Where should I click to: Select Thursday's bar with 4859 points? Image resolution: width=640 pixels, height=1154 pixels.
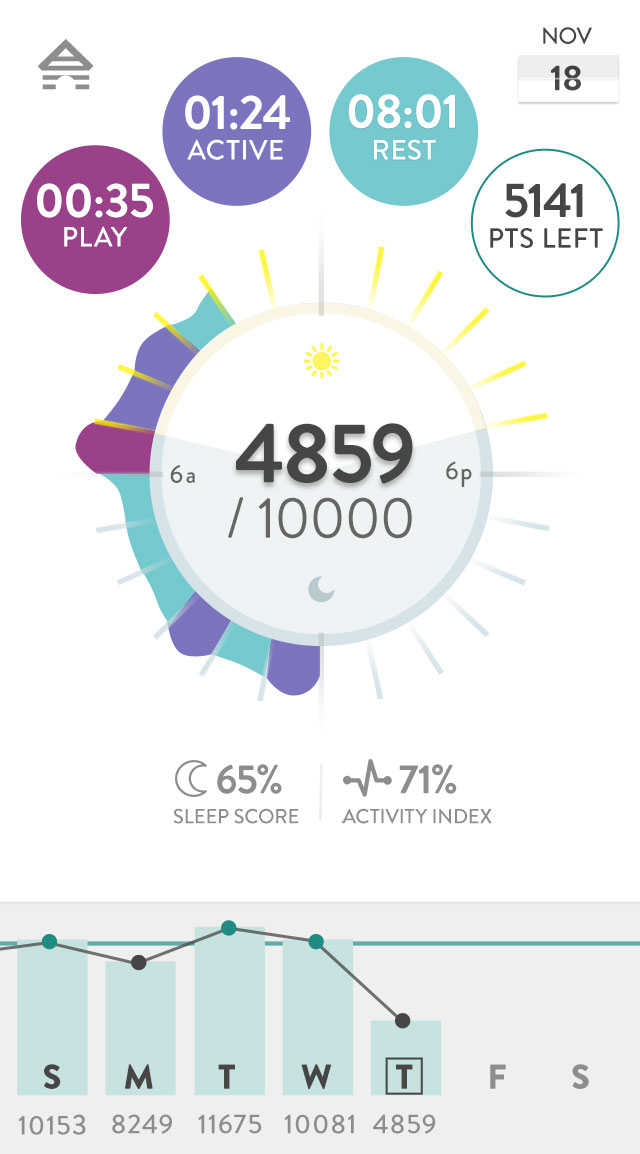pyautogui.click(x=405, y=1057)
